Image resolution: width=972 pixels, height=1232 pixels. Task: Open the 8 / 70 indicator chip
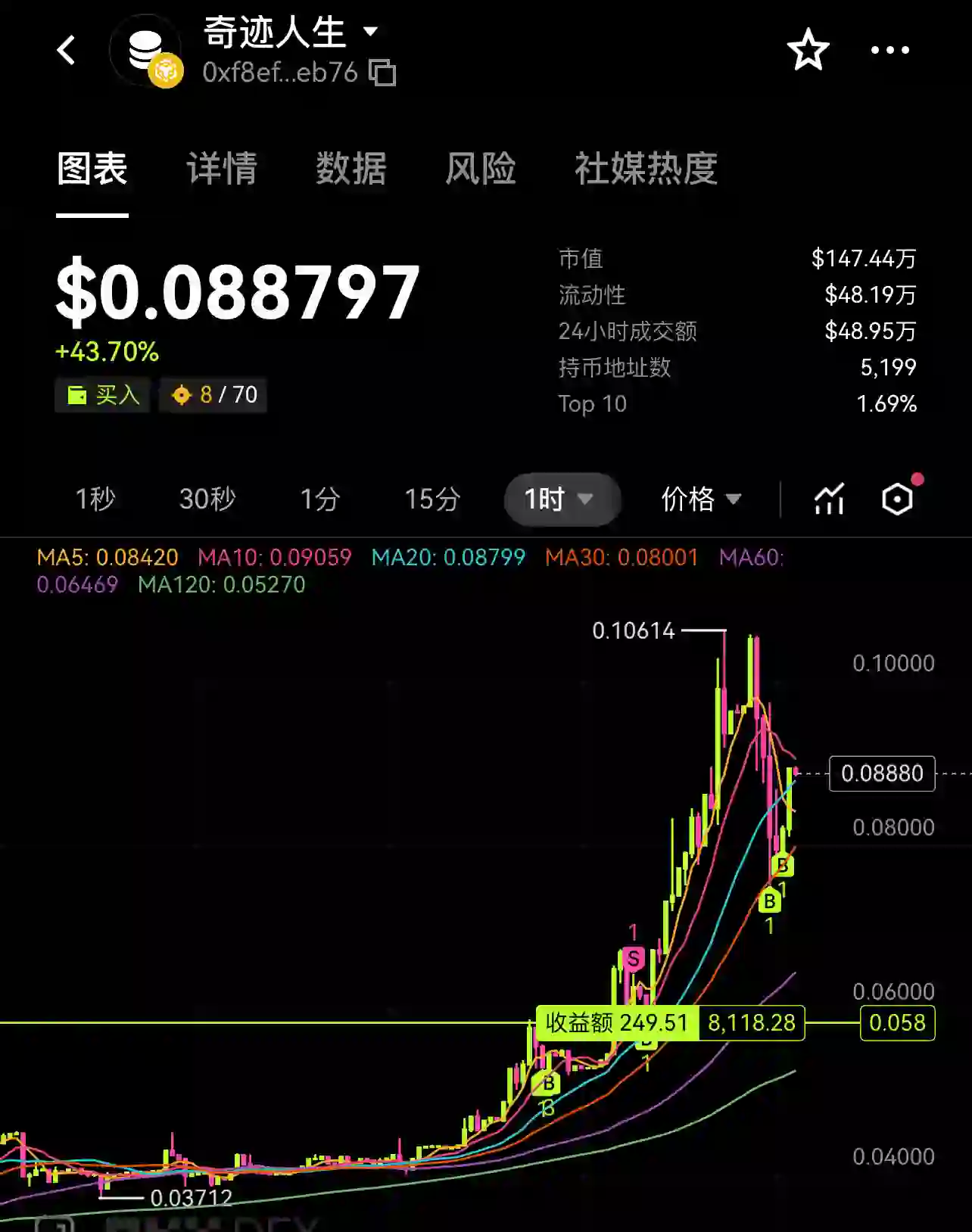(x=213, y=395)
